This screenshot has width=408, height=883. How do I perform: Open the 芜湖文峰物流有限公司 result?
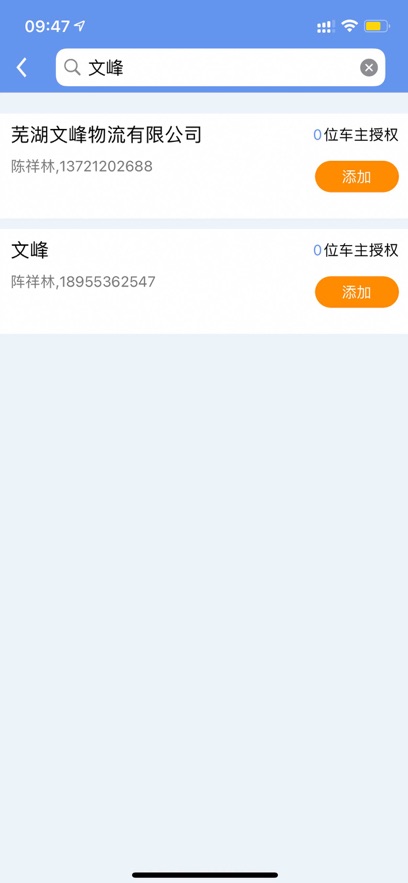[x=204, y=166]
